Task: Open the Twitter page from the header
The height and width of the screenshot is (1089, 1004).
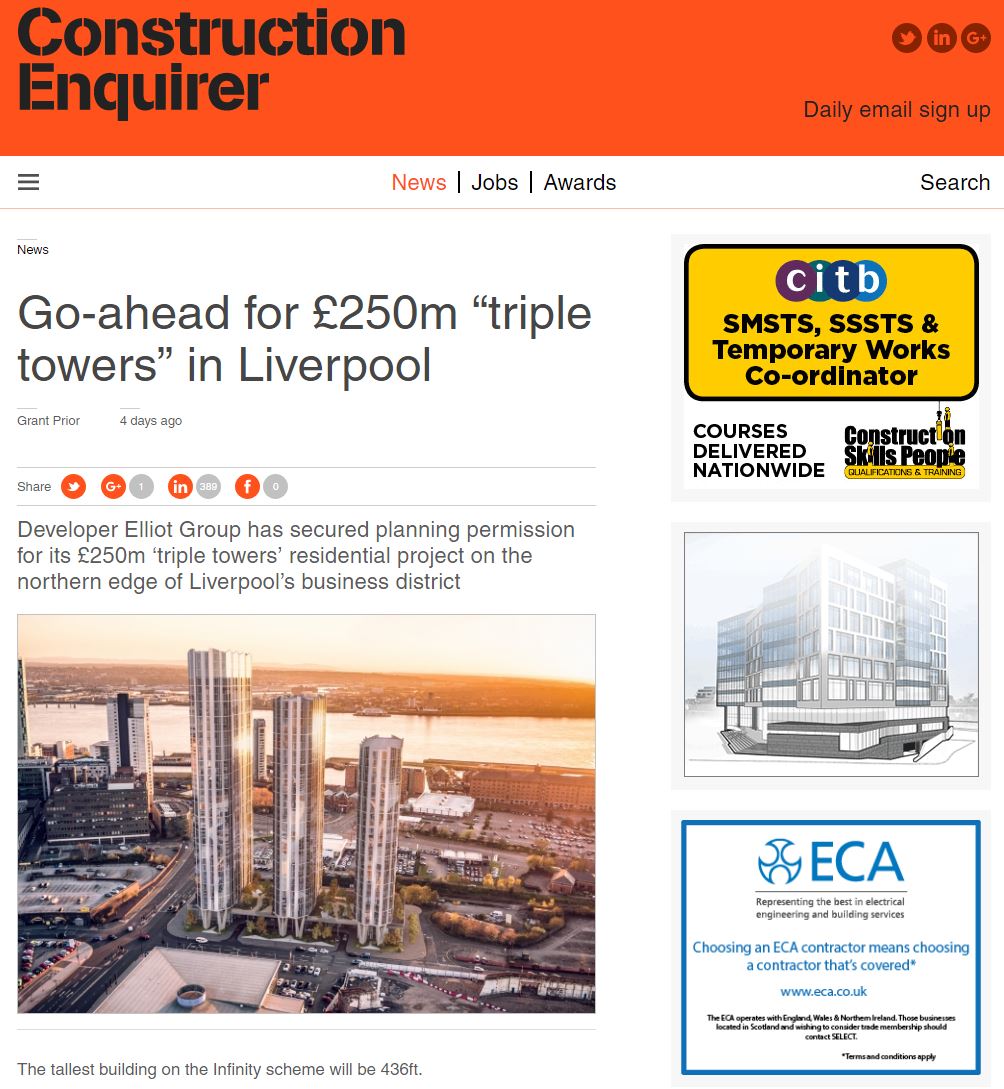Action: tap(907, 39)
